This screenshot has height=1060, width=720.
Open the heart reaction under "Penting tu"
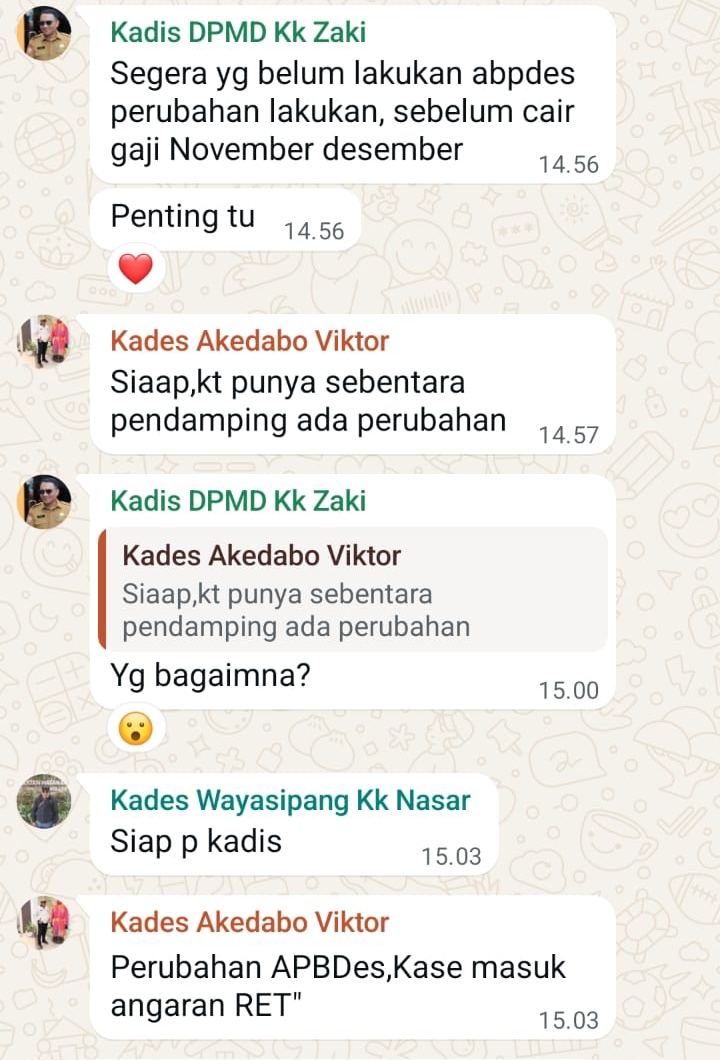pyautogui.click(x=136, y=268)
